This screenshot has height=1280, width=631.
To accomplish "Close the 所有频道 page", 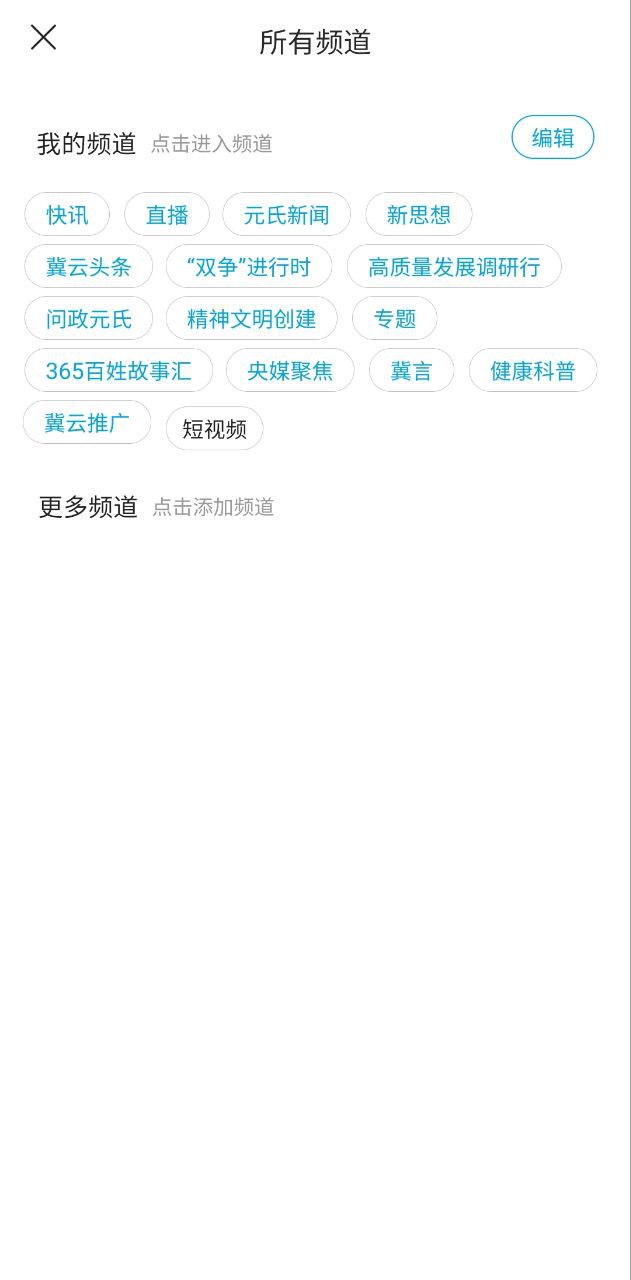I will pyautogui.click(x=43, y=38).
